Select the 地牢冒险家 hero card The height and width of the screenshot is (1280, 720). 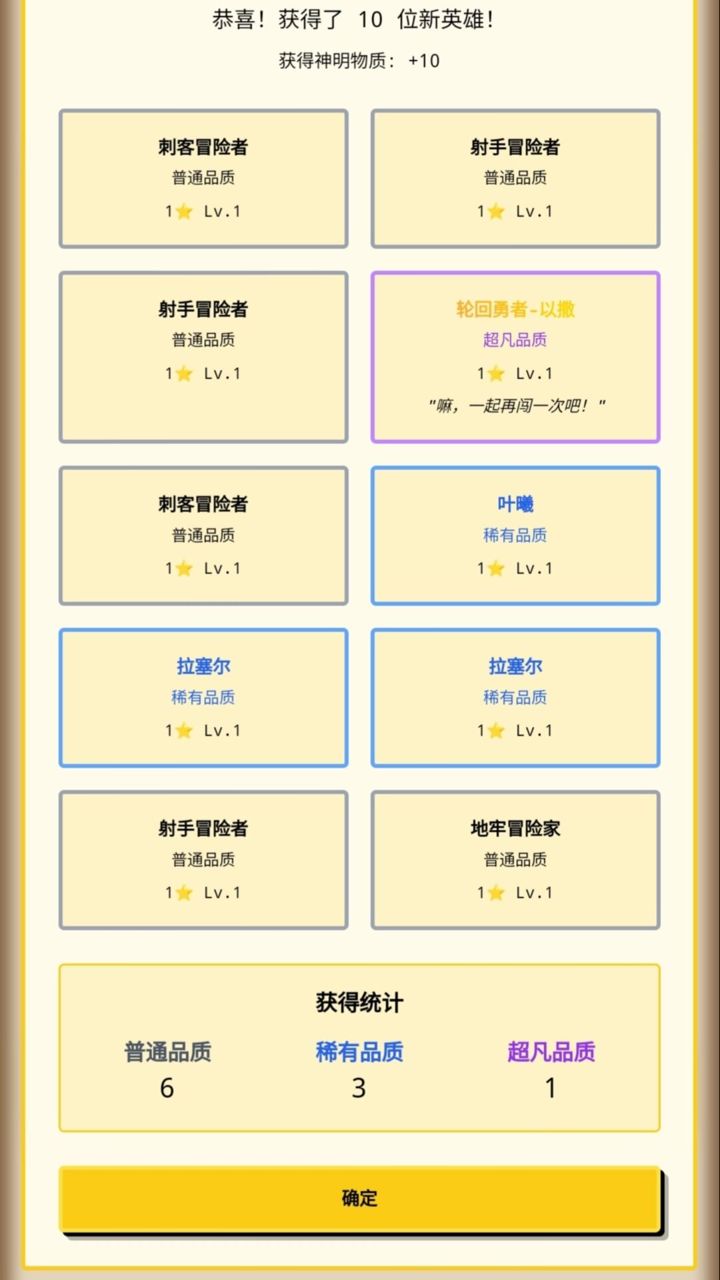(x=515, y=859)
